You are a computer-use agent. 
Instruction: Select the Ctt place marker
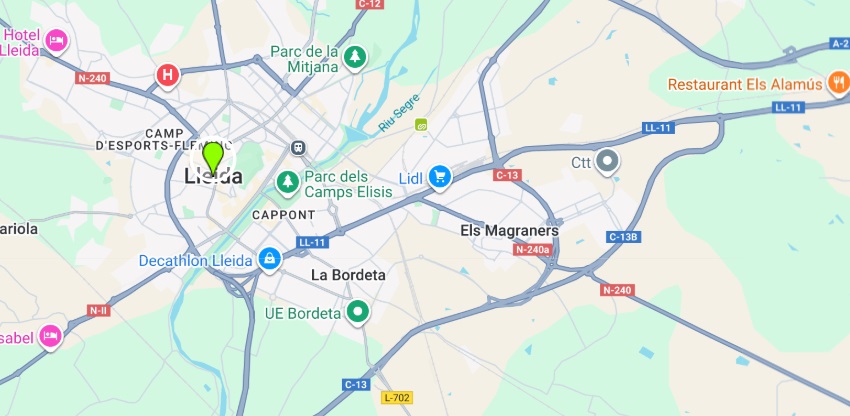608,161
